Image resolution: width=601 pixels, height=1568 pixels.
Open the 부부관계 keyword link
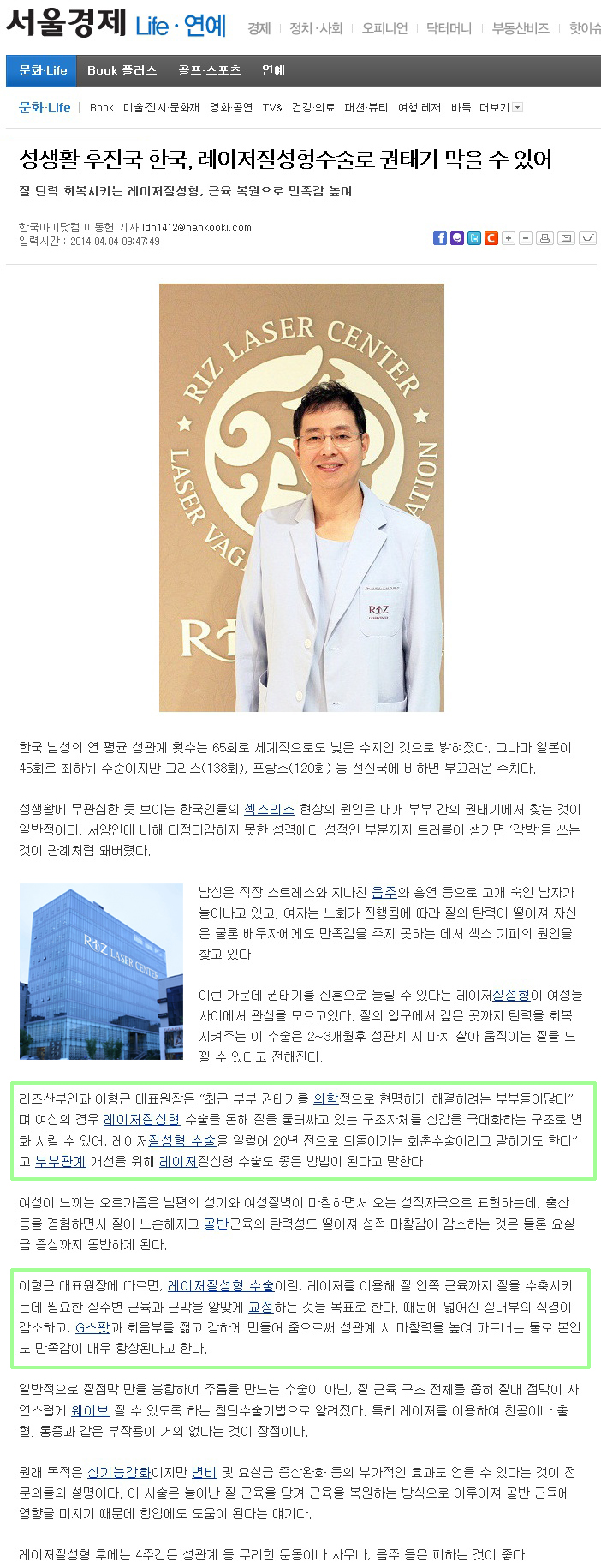point(60,1161)
